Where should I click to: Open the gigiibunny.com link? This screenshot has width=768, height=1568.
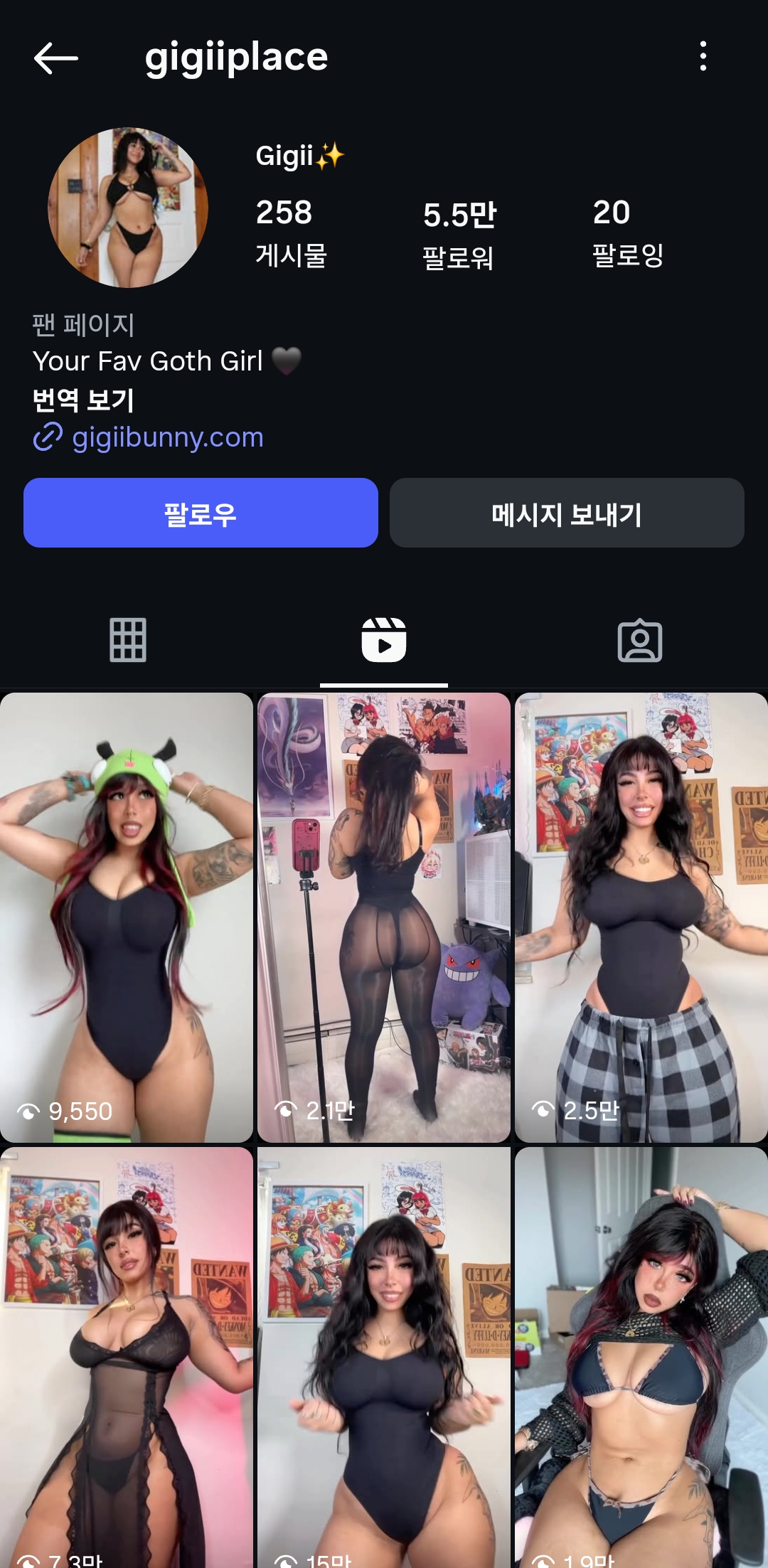pos(167,437)
